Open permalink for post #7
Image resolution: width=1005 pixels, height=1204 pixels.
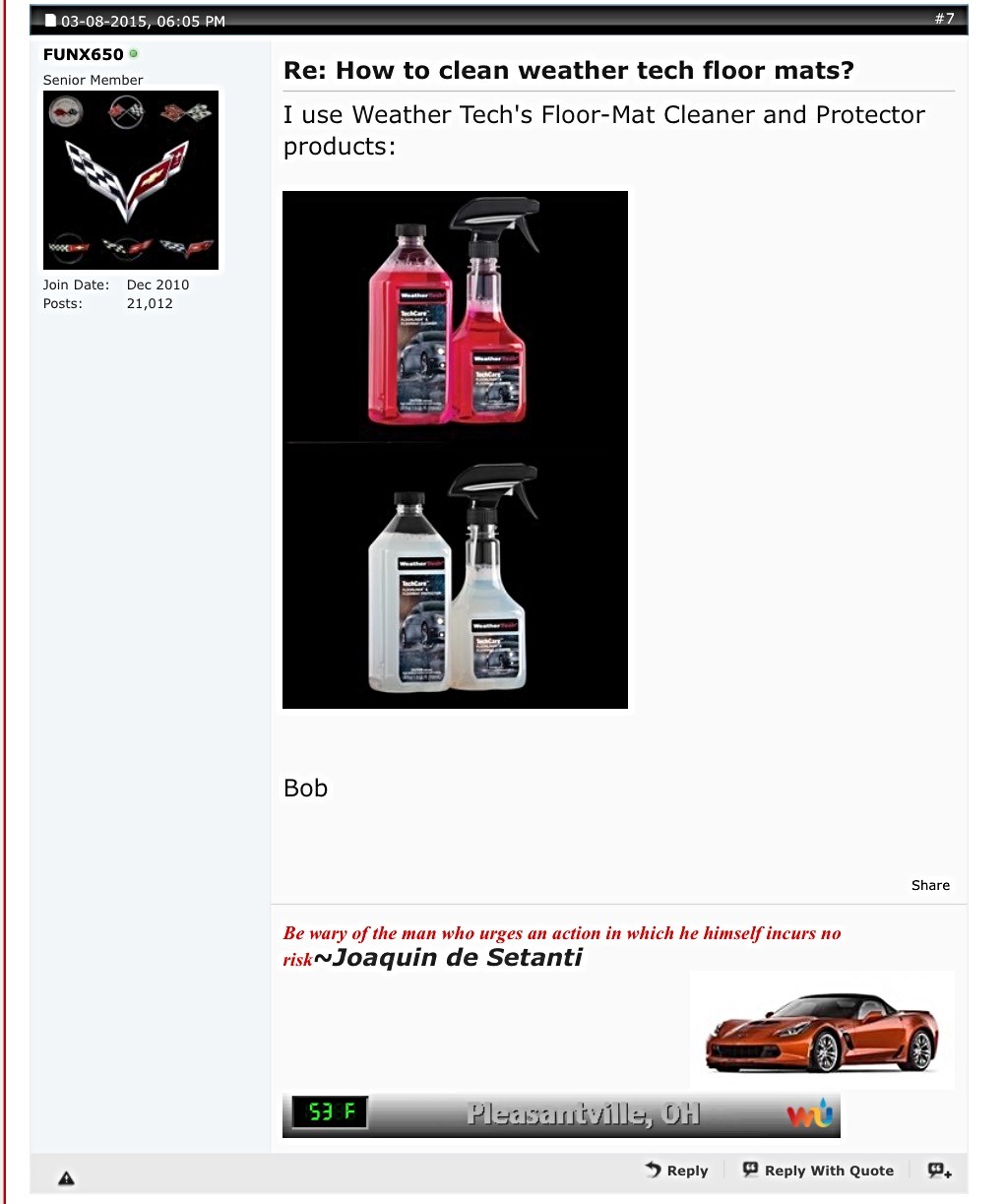click(944, 19)
